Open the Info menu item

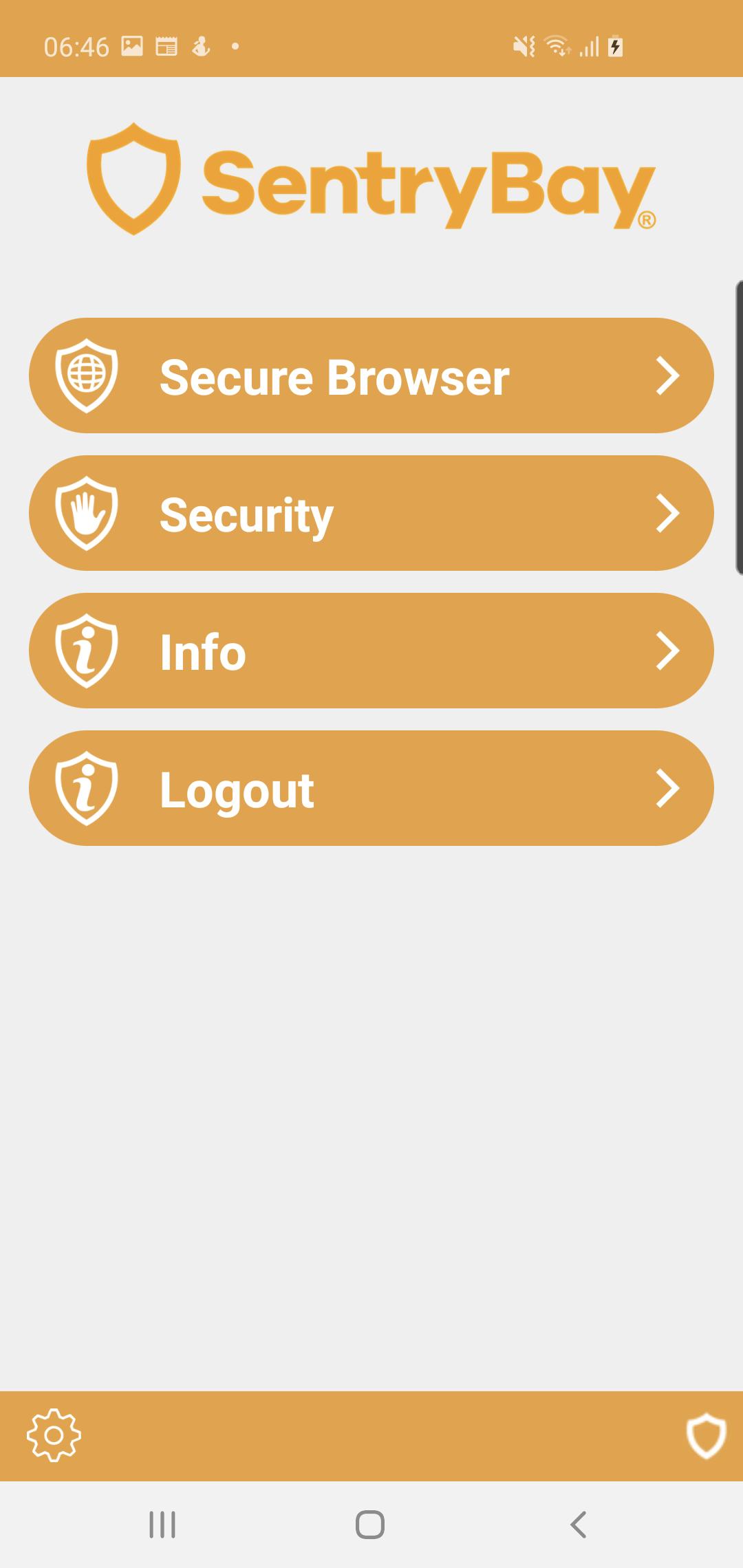pos(371,651)
